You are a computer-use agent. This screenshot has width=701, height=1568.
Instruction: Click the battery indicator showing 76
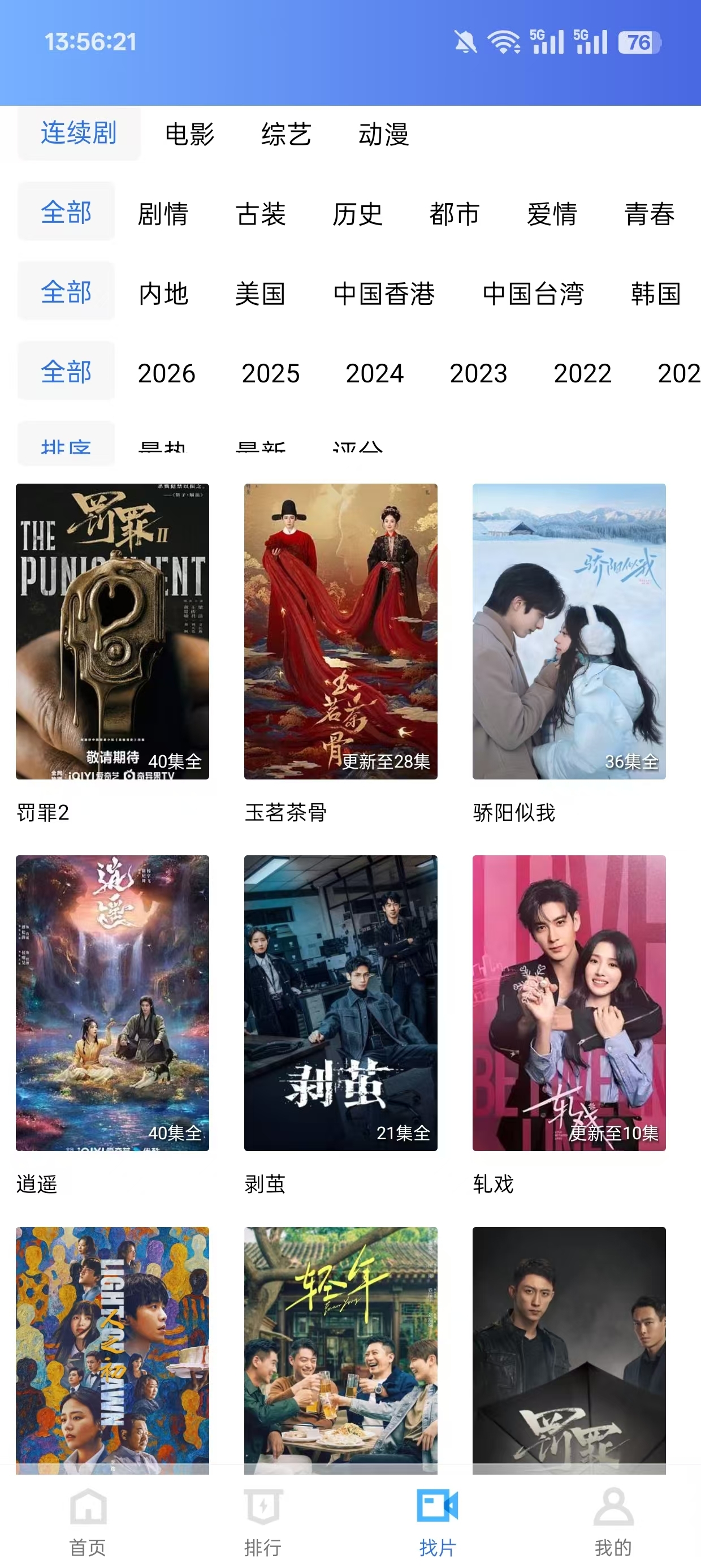pos(637,41)
